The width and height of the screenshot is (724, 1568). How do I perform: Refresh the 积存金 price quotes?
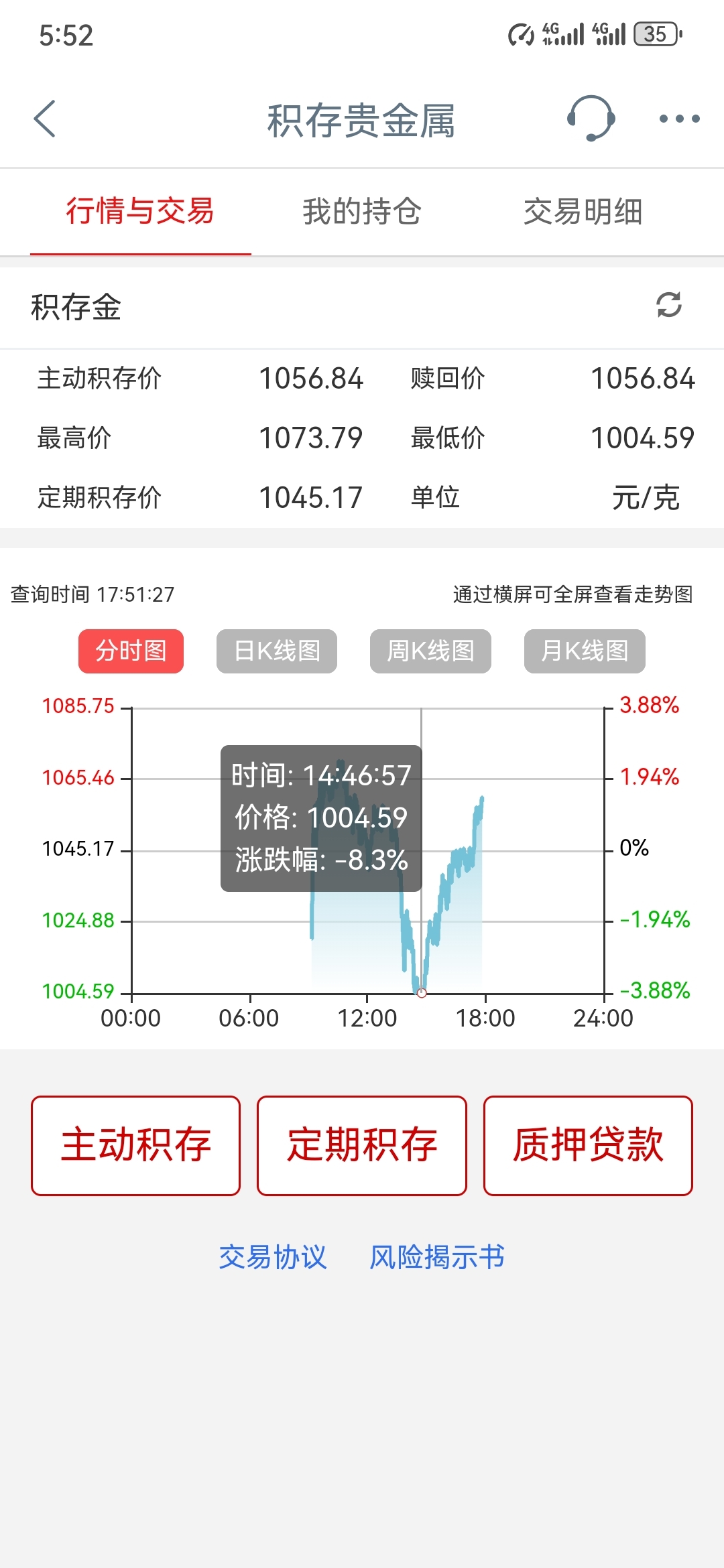pyautogui.click(x=668, y=305)
